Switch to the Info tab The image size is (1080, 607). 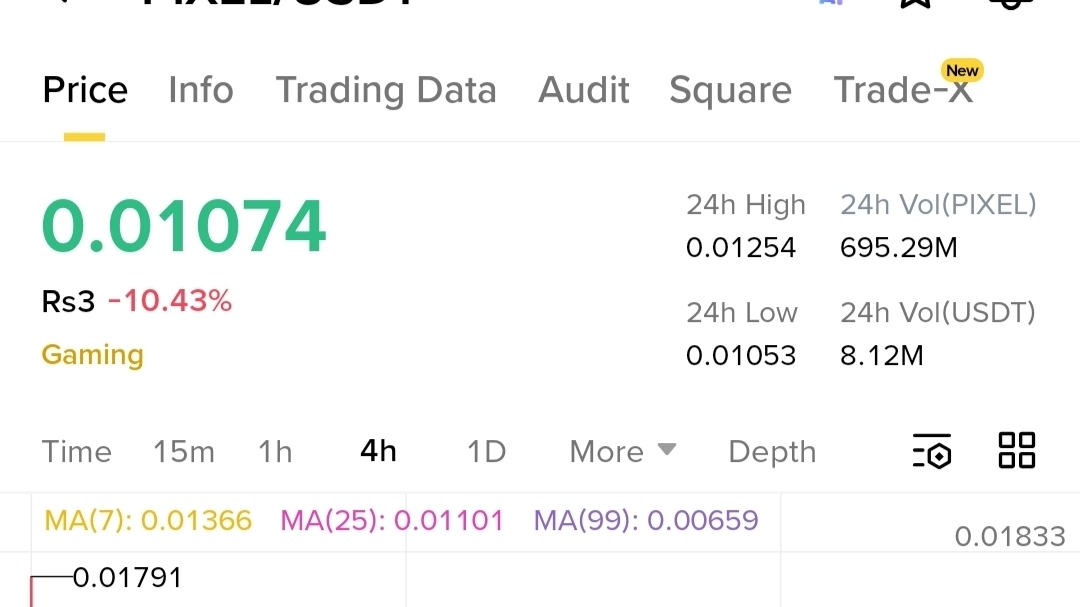200,91
